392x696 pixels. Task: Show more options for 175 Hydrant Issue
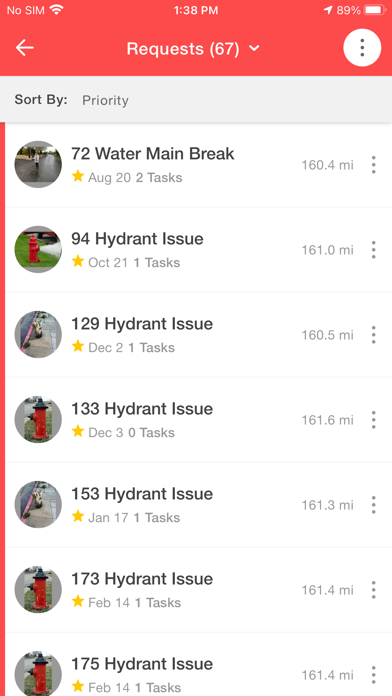(373, 675)
